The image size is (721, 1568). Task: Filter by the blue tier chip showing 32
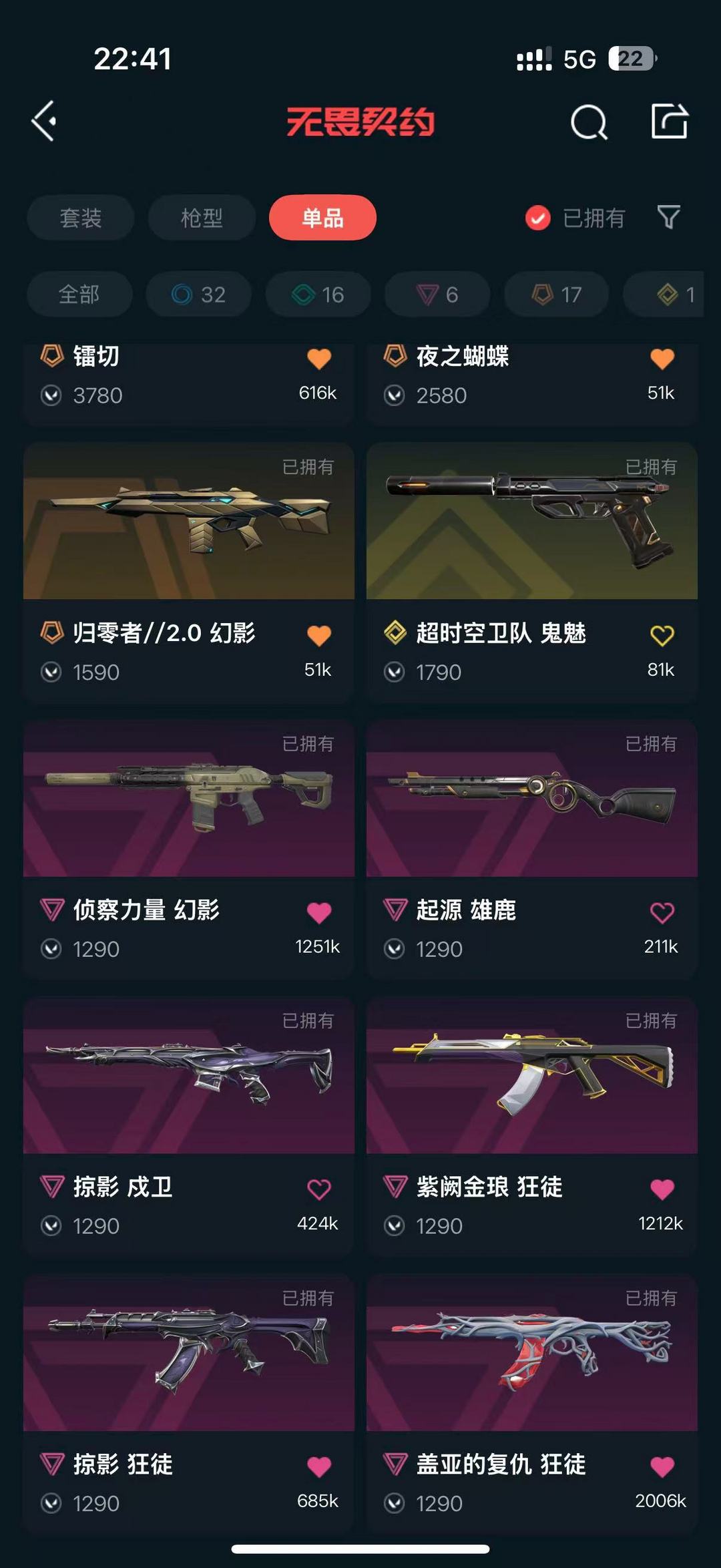click(199, 294)
